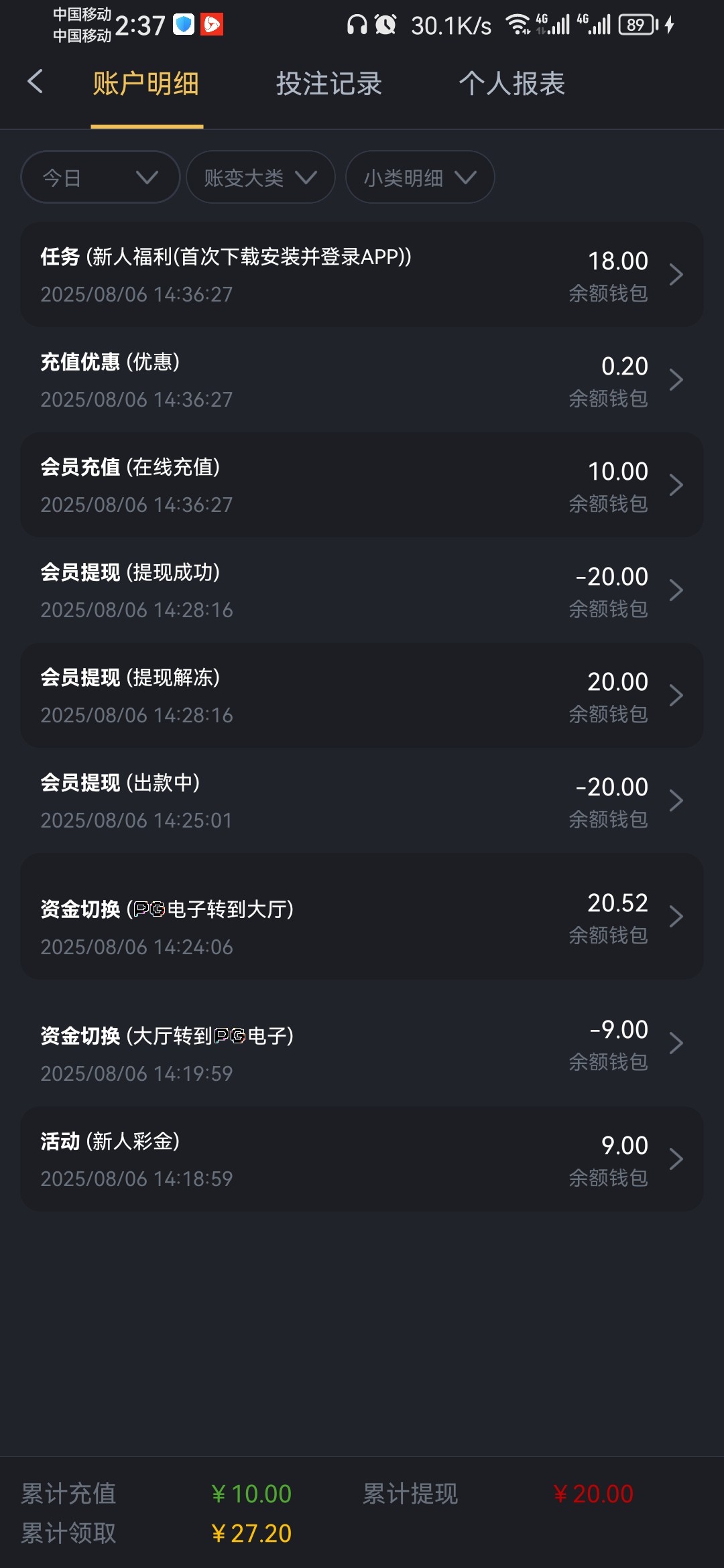Open the 会员提现 出款中 record
Viewport: 724px width, 1568px height.
[x=362, y=801]
